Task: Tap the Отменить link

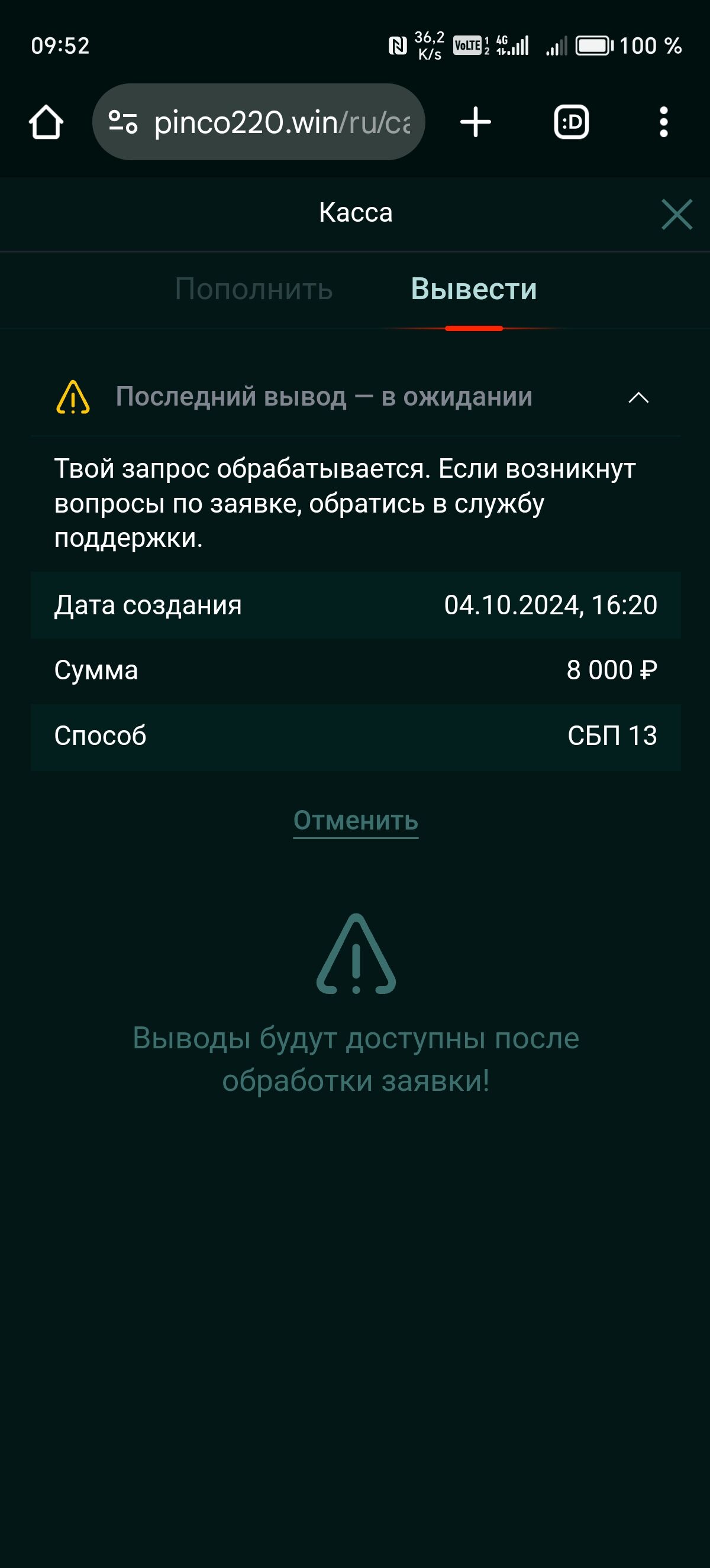Action: (x=356, y=821)
